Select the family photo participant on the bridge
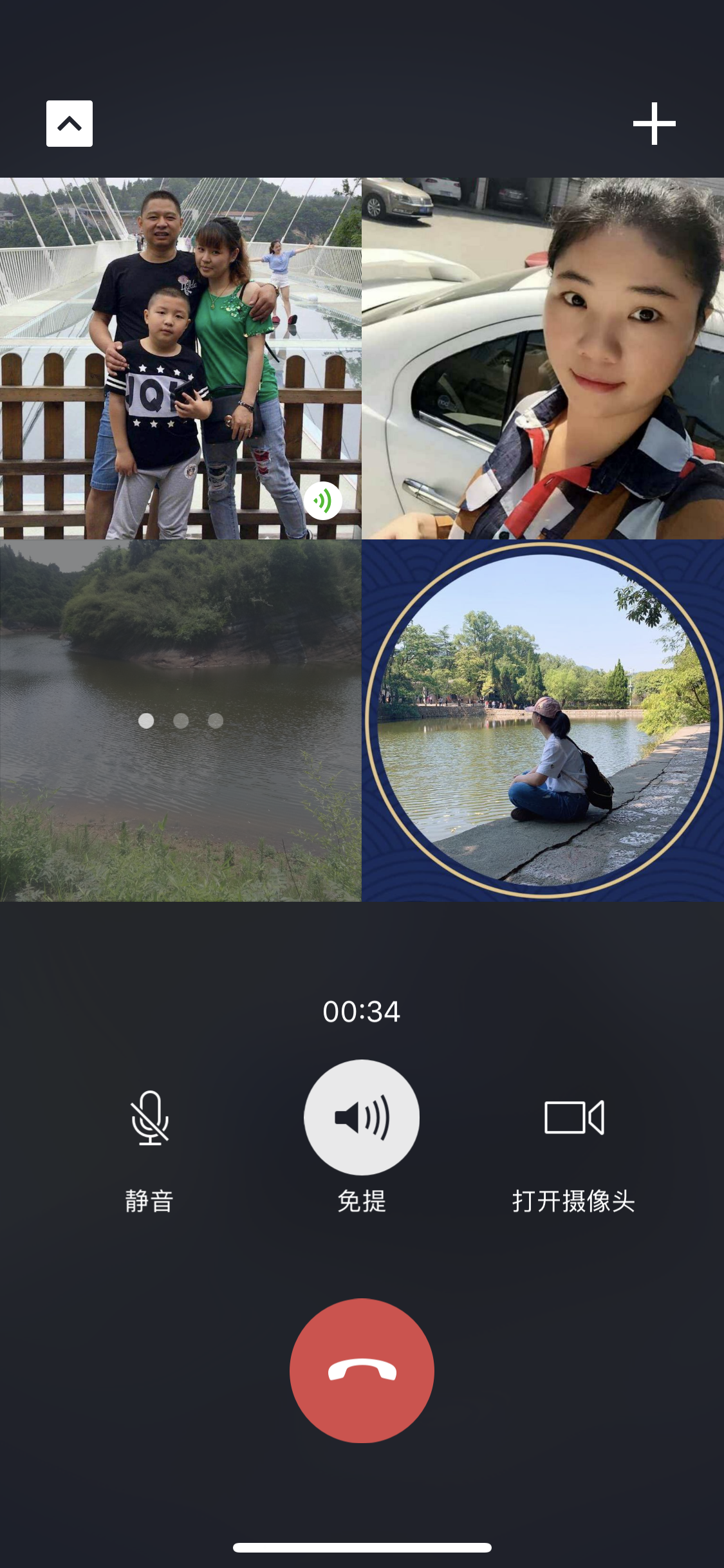Image resolution: width=724 pixels, height=1568 pixels. click(180, 358)
